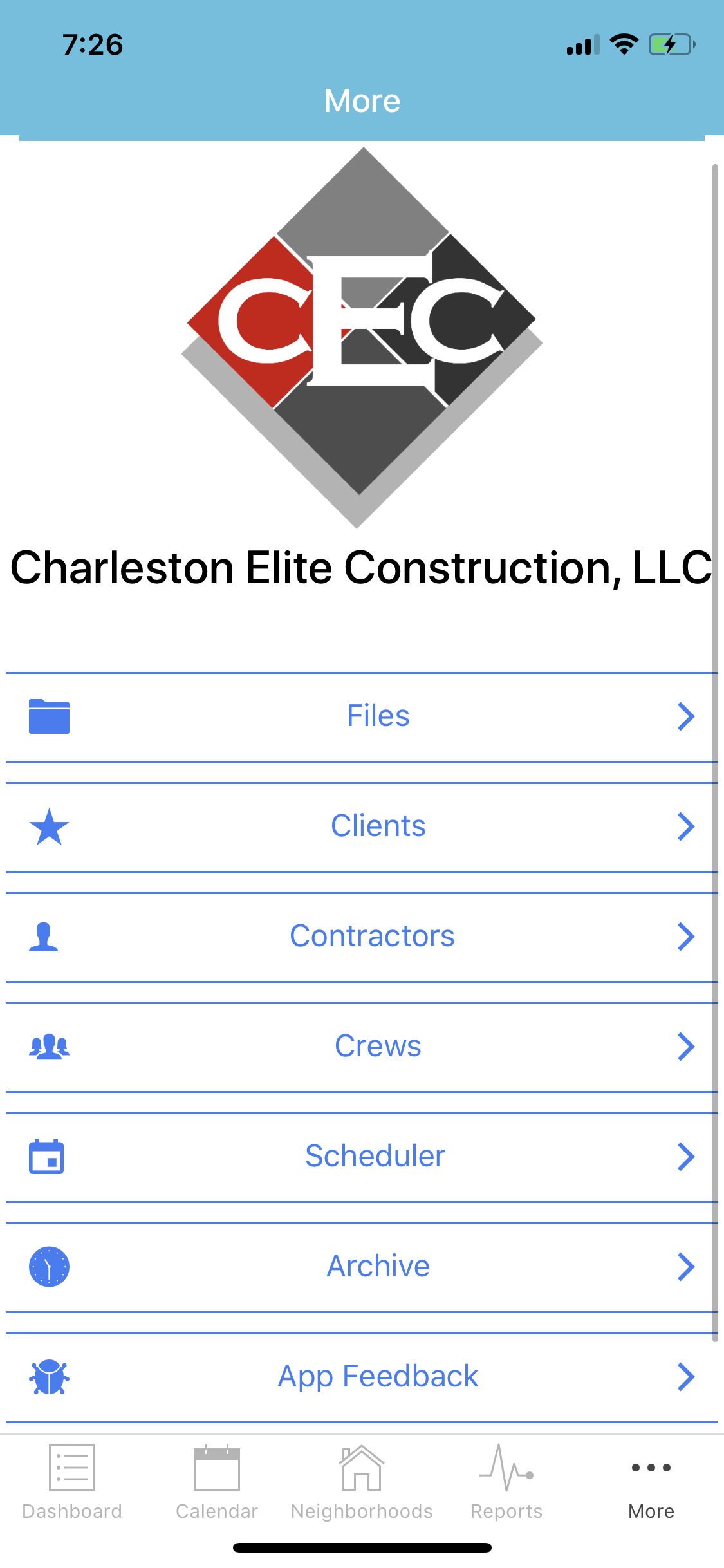Launch the Scheduler

375,1157
